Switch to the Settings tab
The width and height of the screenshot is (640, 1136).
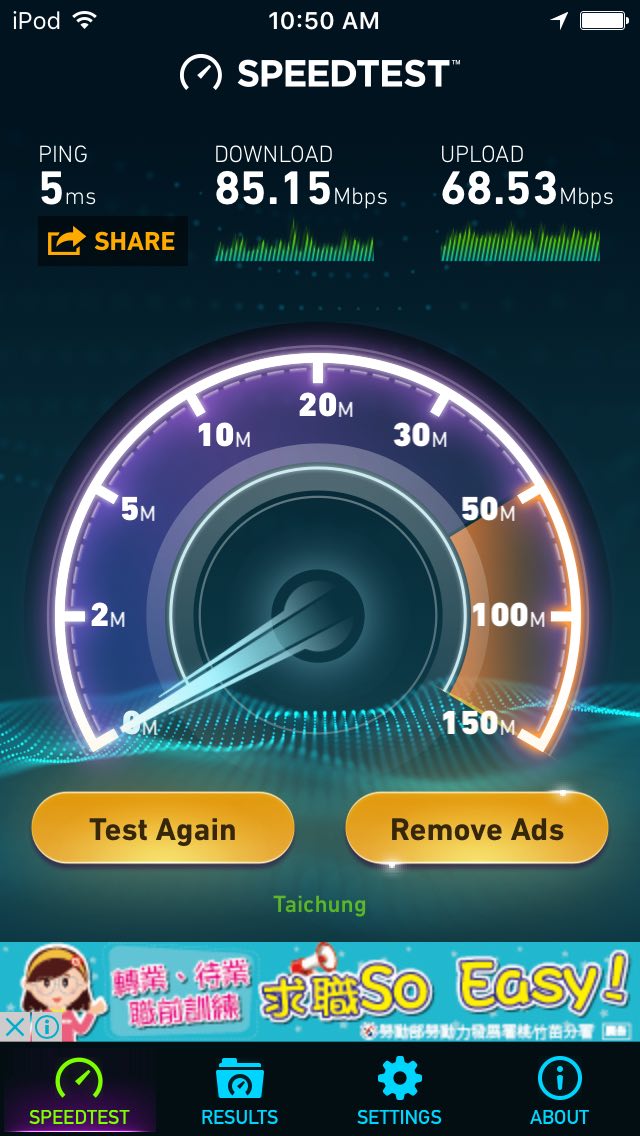[399, 1092]
